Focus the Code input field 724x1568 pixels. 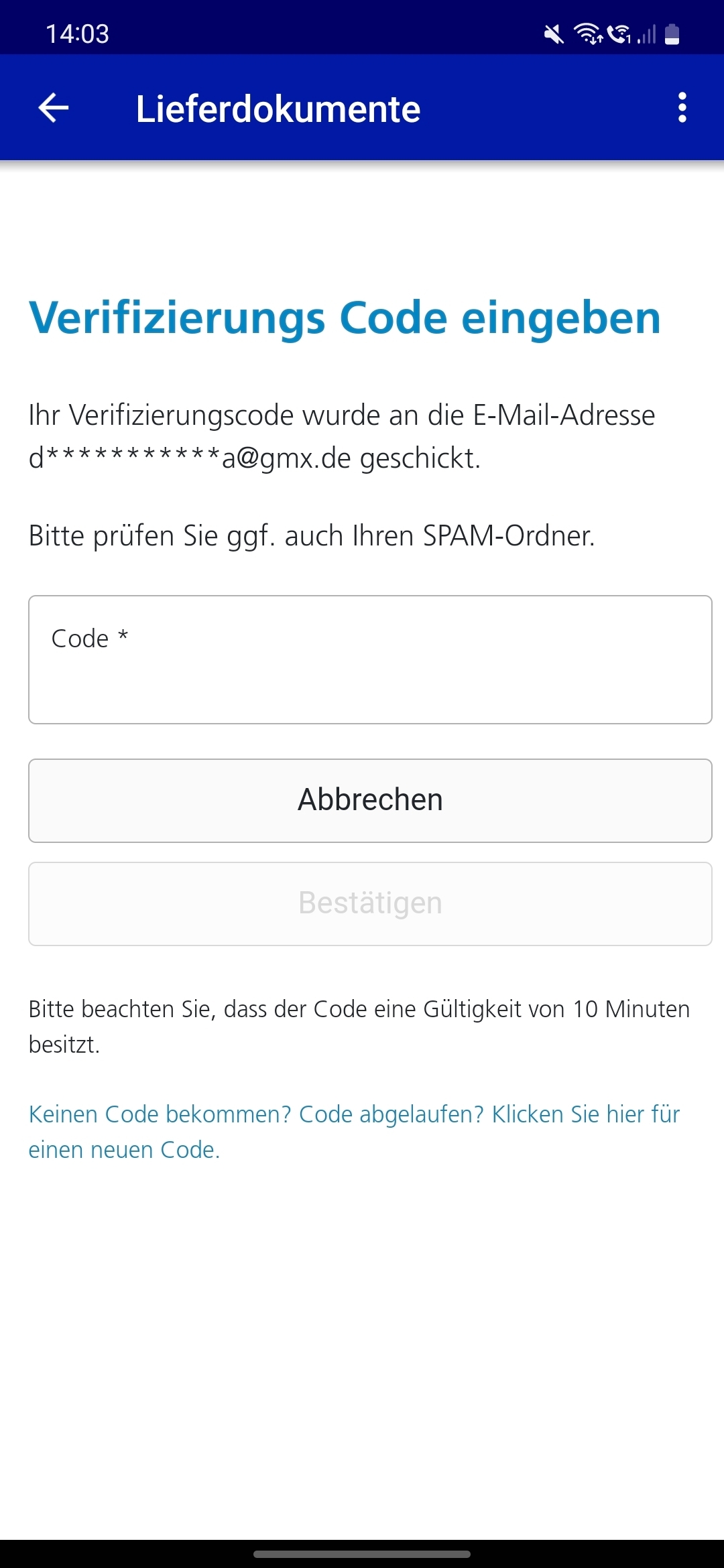tap(370, 659)
